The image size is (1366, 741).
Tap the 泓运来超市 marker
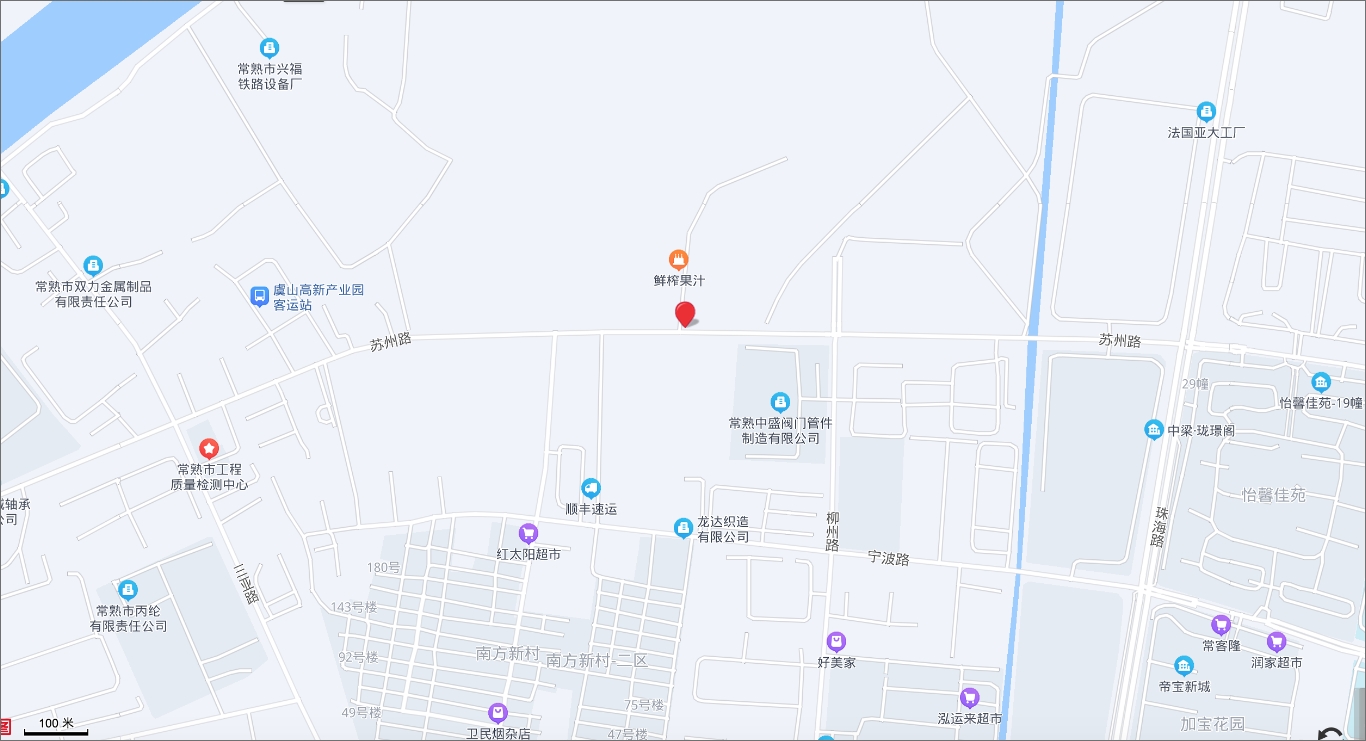point(969,697)
